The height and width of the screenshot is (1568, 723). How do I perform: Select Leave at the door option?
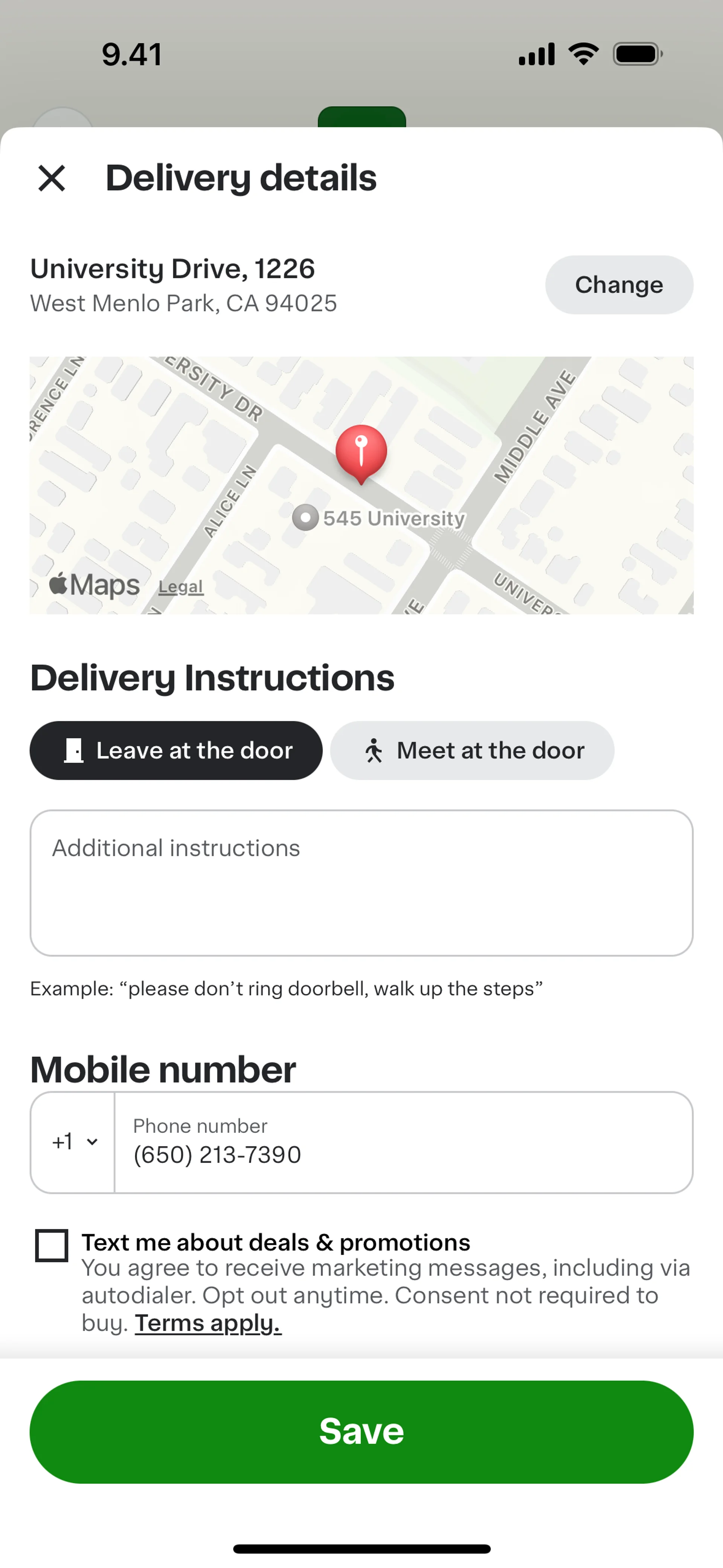point(176,750)
